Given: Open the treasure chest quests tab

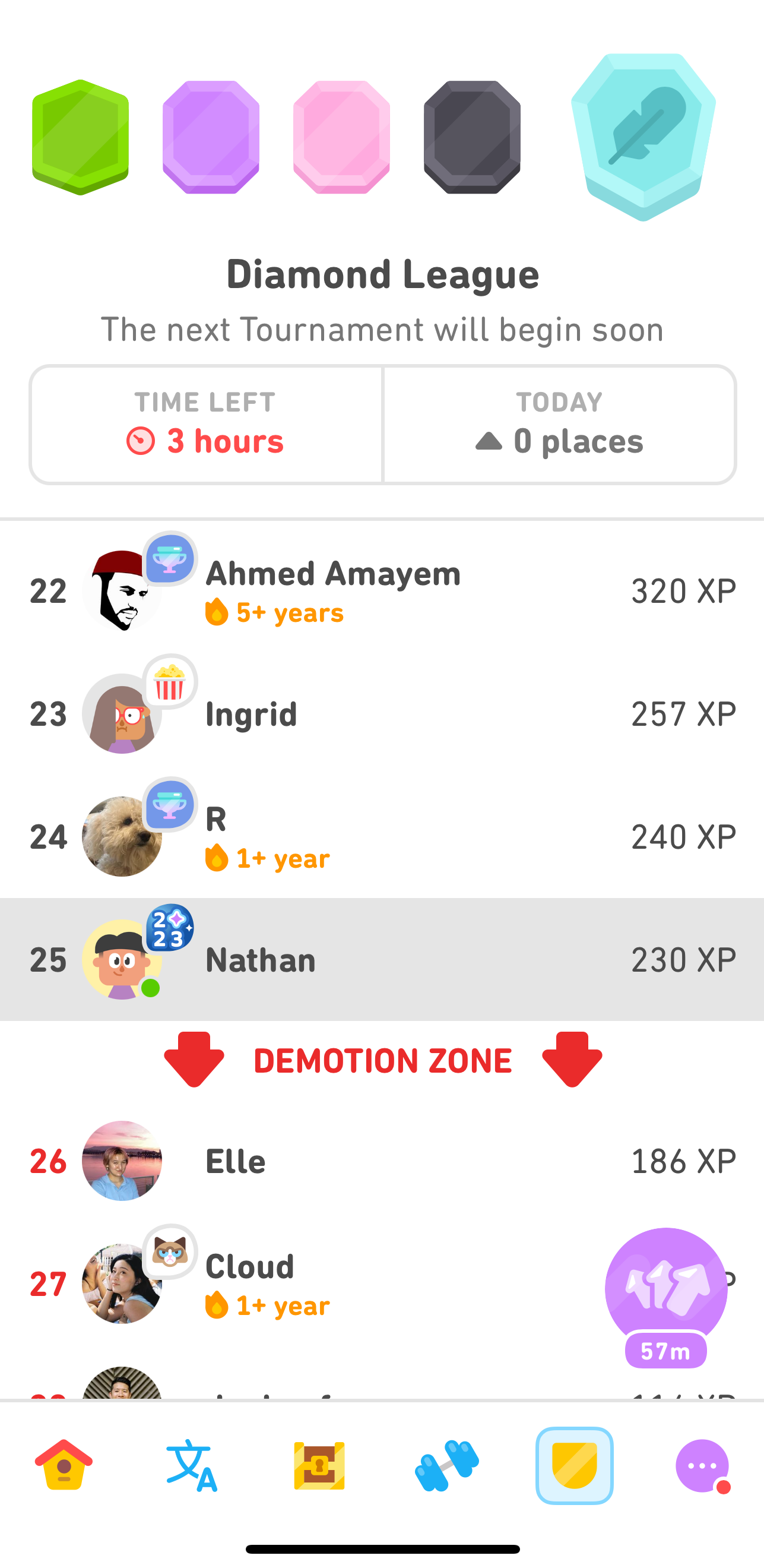Looking at the screenshot, I should 319,1465.
